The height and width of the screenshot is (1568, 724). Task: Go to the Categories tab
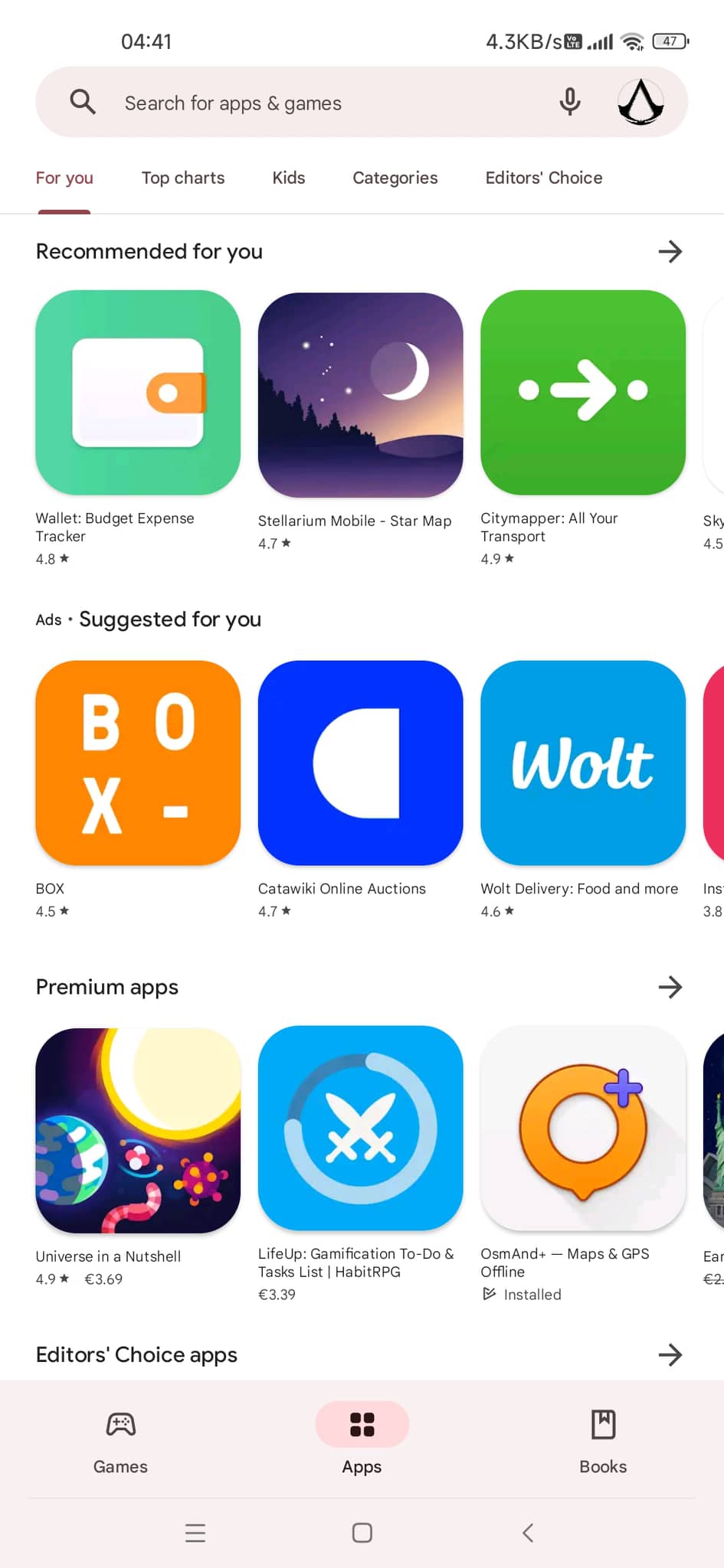(395, 178)
